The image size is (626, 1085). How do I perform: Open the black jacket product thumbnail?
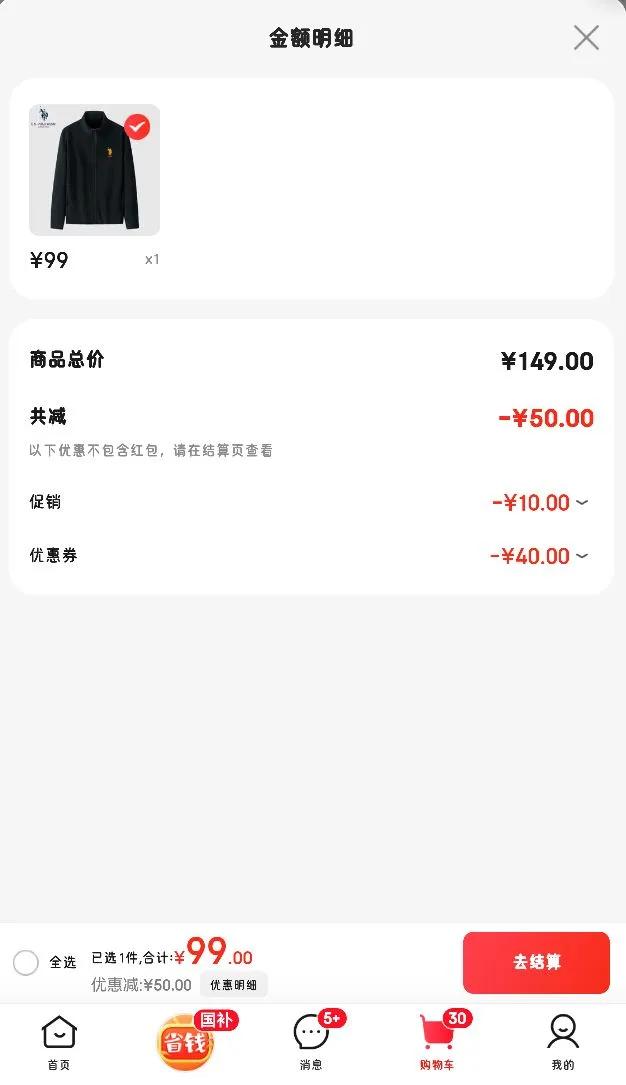pos(94,170)
